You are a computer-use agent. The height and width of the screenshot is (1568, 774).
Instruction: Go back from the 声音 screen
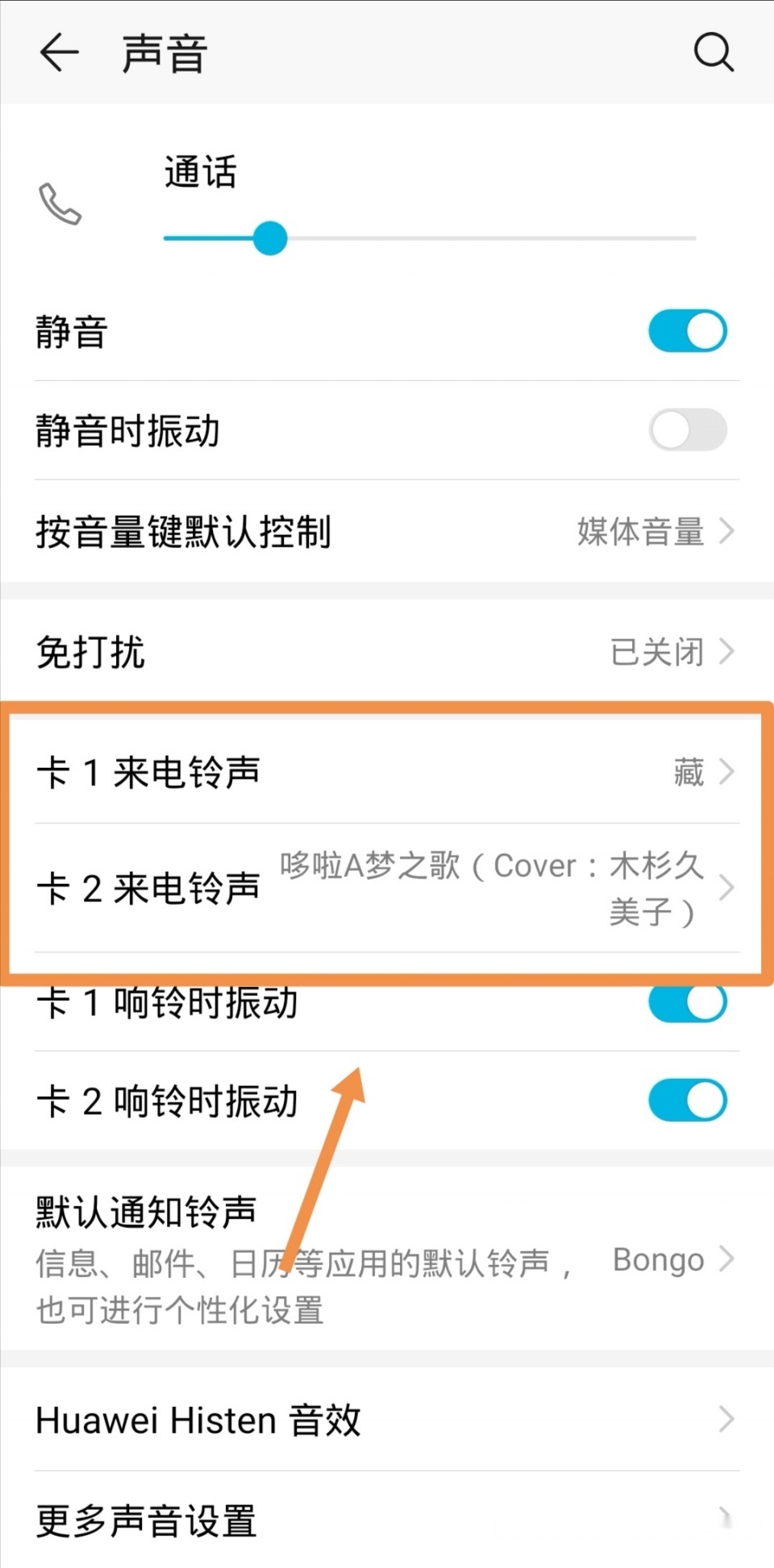pyautogui.click(x=59, y=53)
